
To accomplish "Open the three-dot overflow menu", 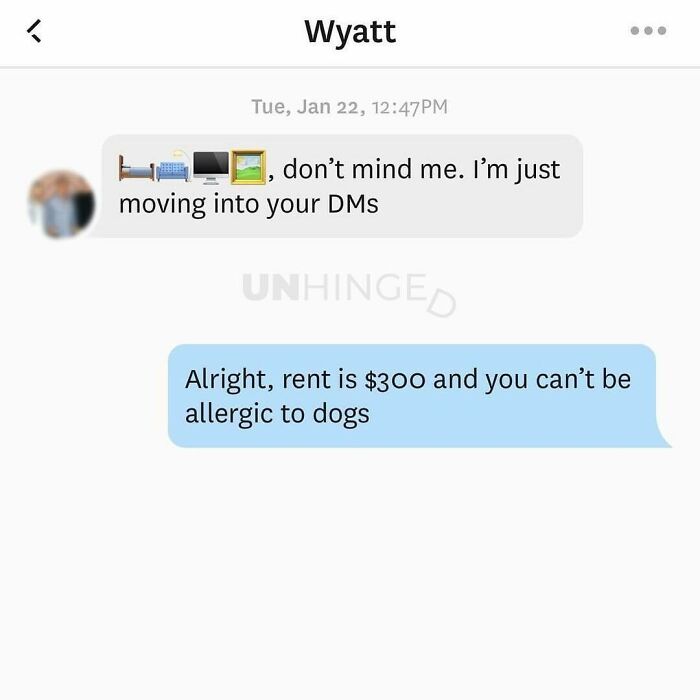I will [x=647, y=31].
